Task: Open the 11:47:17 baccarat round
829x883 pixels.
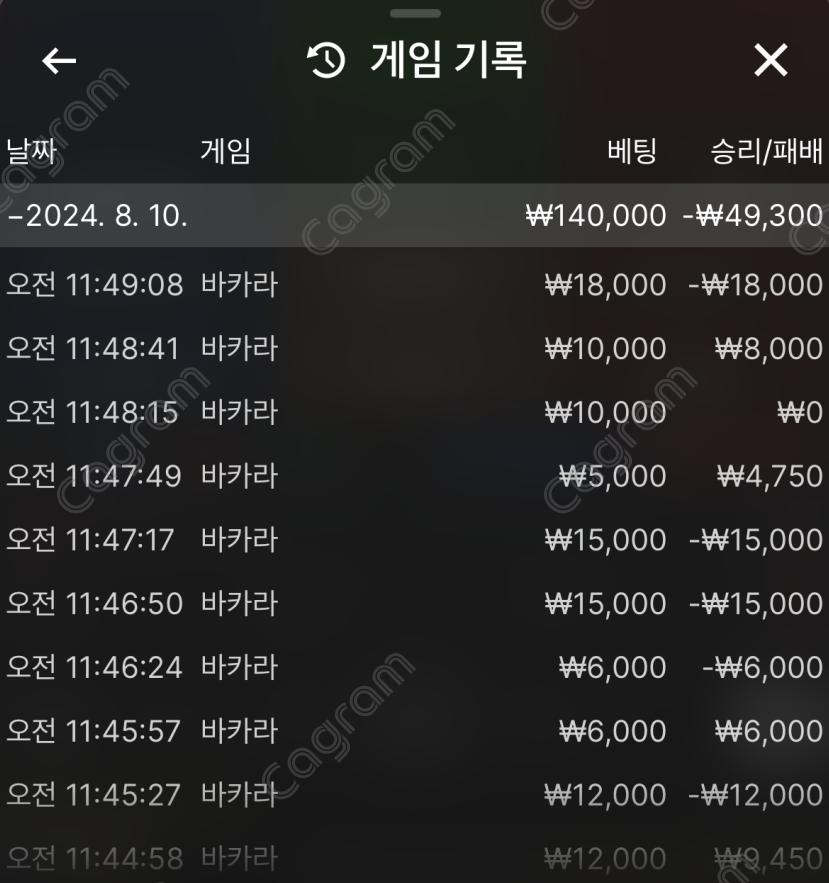Action: pos(414,540)
